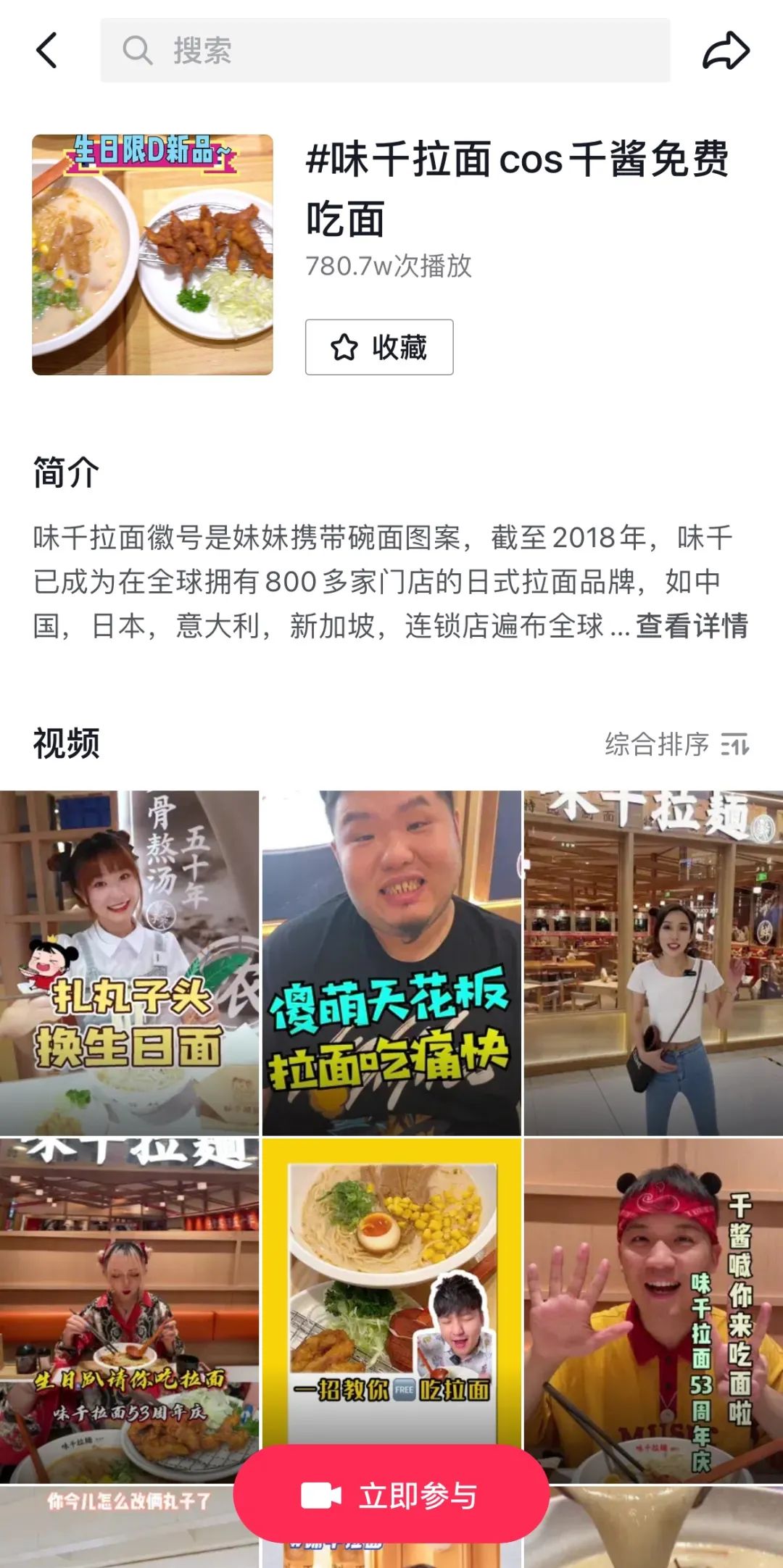The image size is (783, 1568).
Task: Tap 立即参与 to join the challenge
Action: point(391,1495)
